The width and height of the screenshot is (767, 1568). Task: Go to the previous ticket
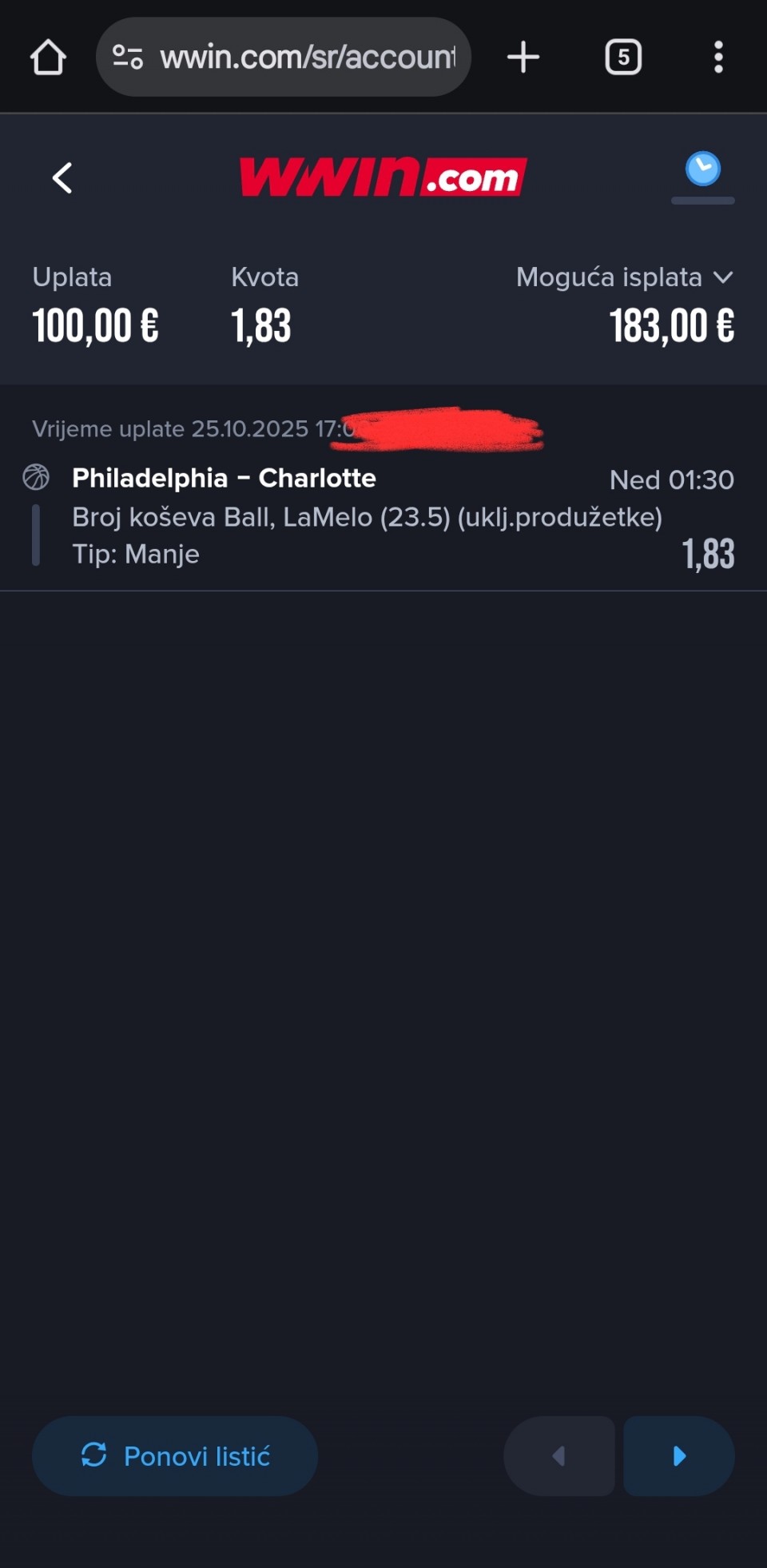559,1455
